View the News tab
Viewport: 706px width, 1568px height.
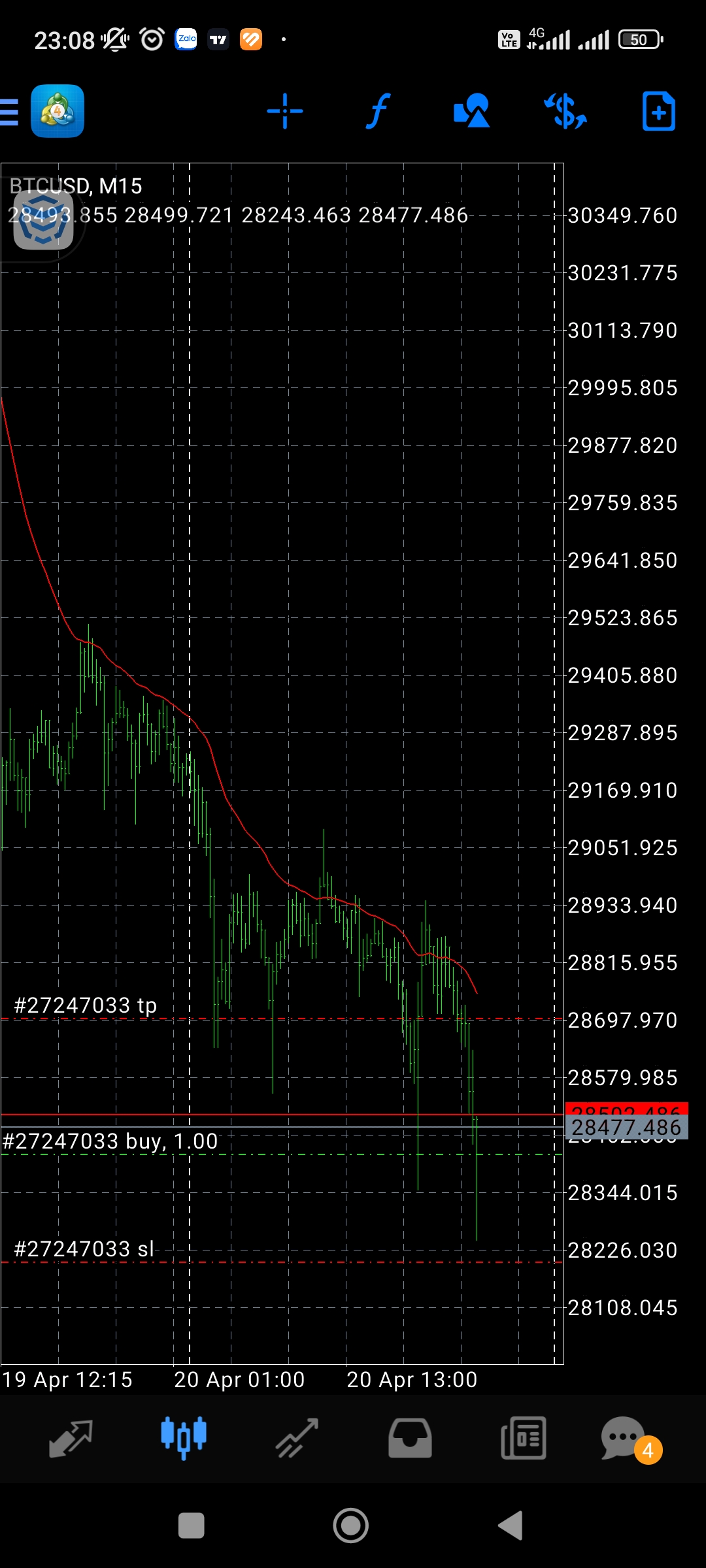click(x=523, y=1438)
